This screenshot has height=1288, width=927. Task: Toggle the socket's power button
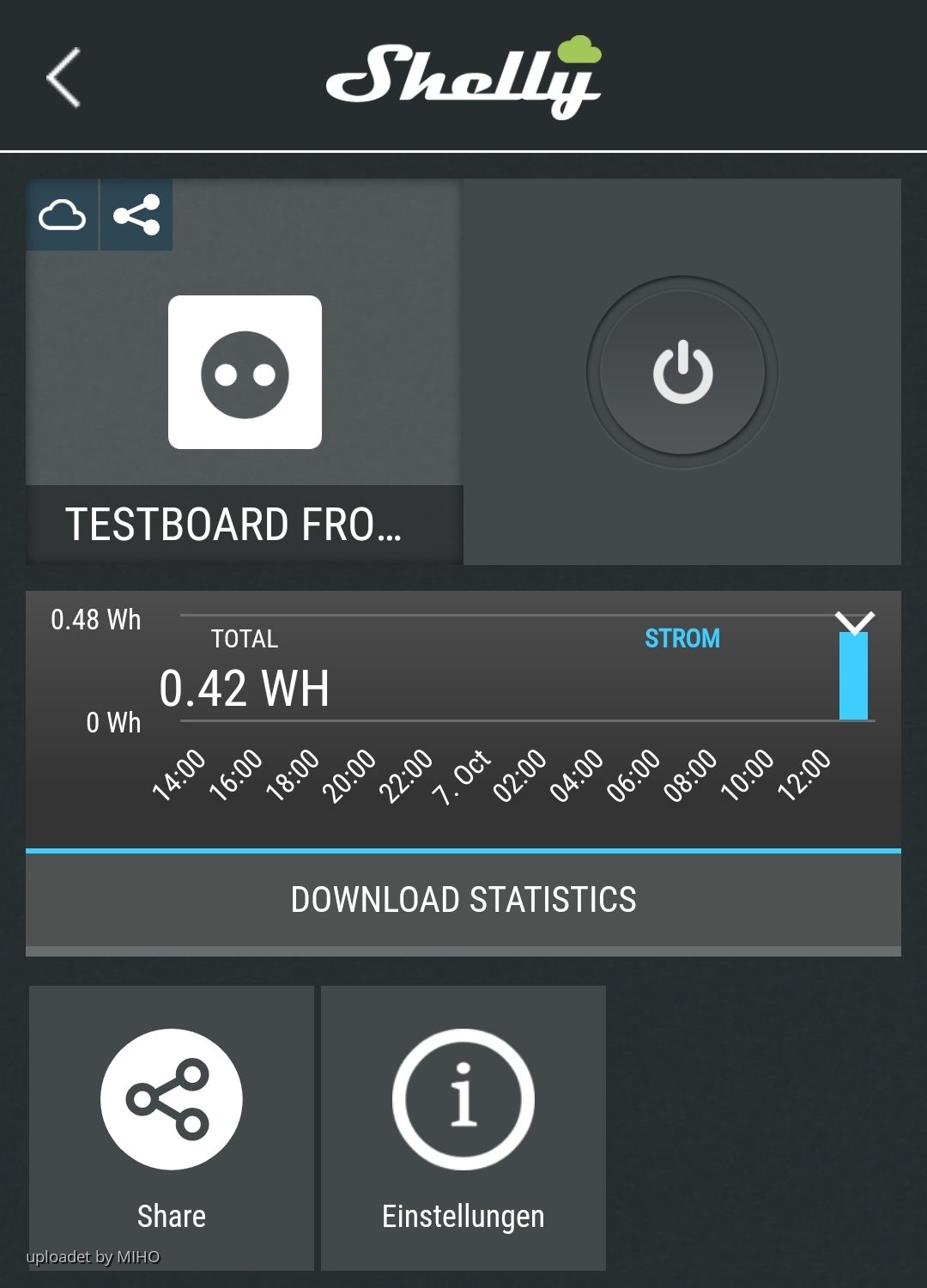point(682,372)
